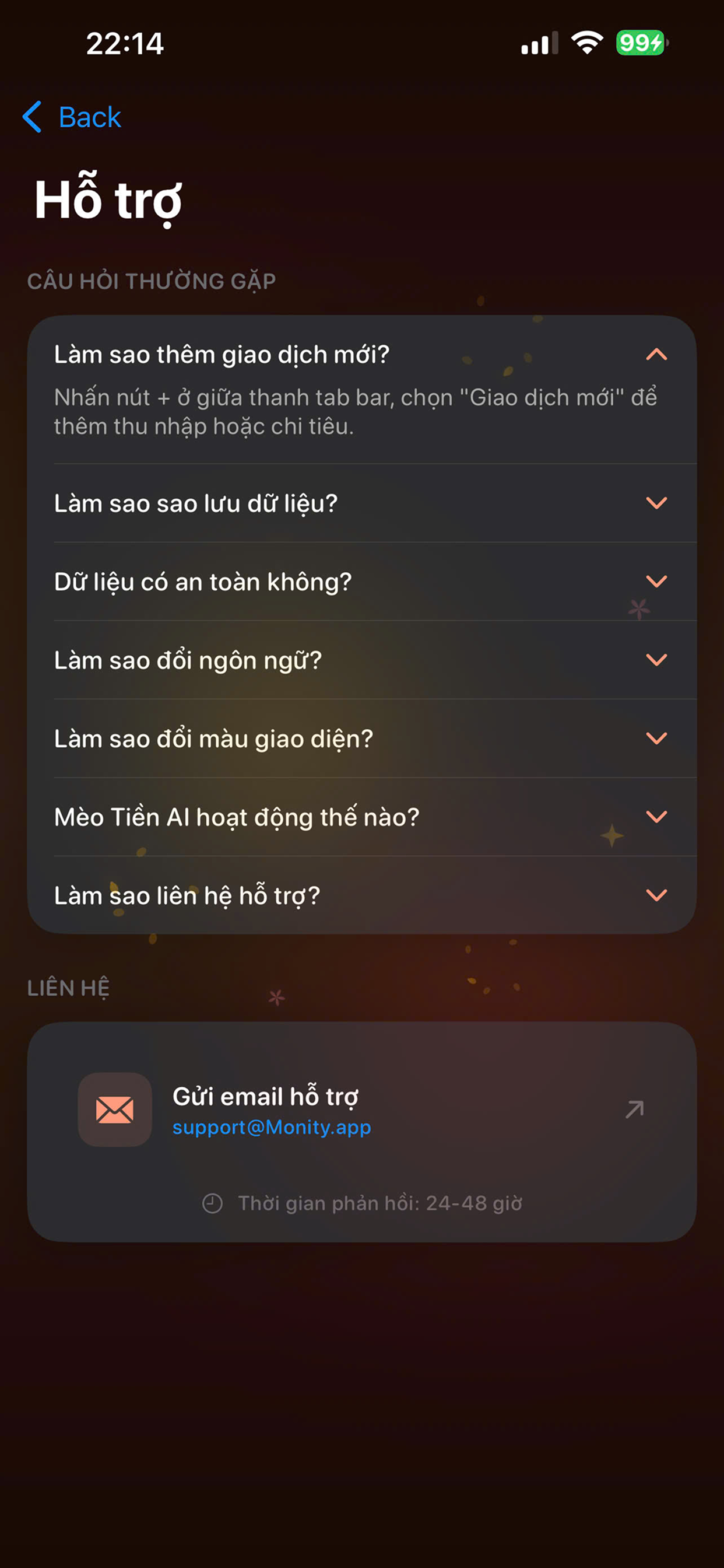Expand 'Làm sao sao lưu dữ liệu?' question
Screen dimensions: 724x1568
[x=361, y=503]
